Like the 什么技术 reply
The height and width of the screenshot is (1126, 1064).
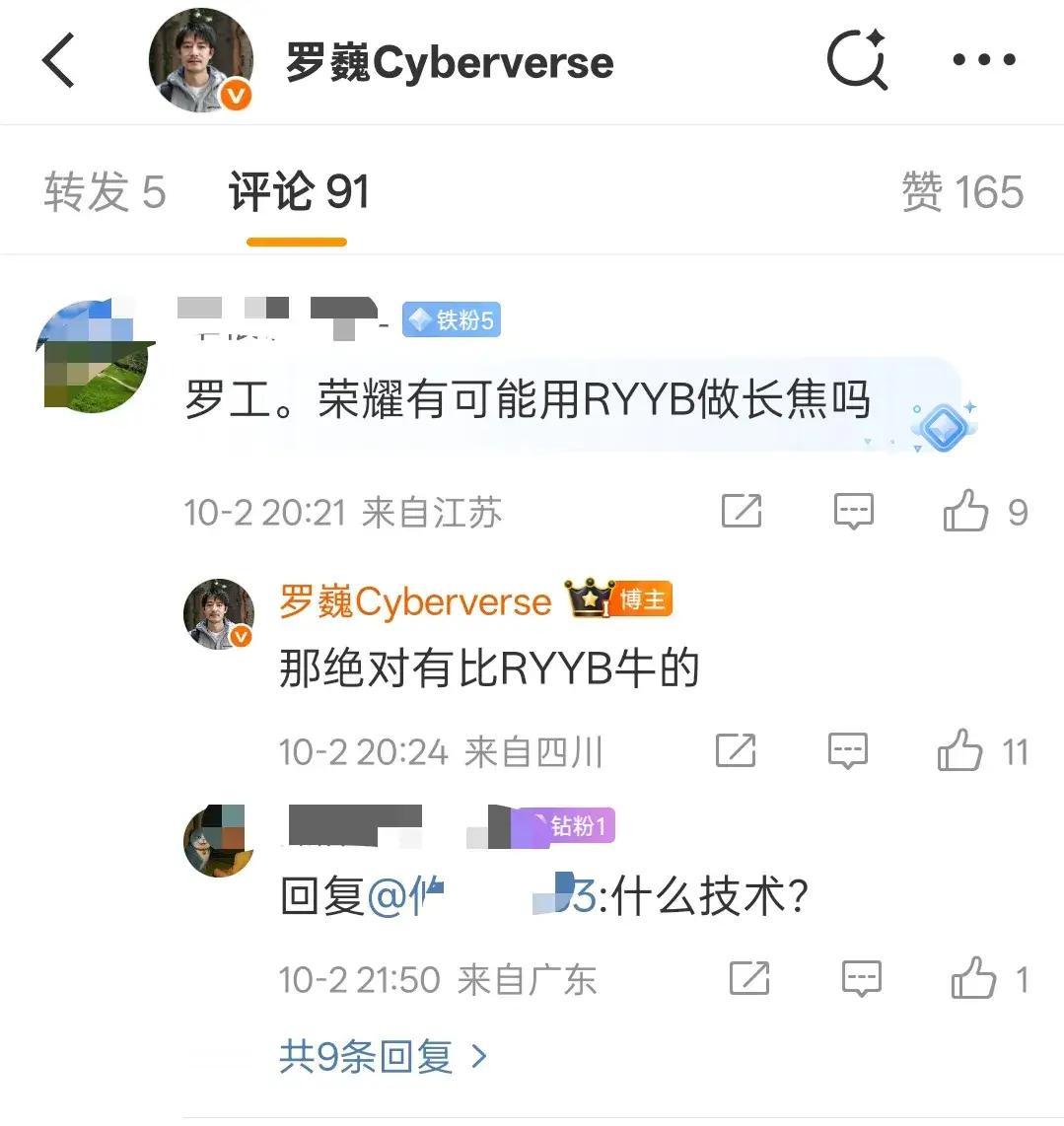click(974, 978)
